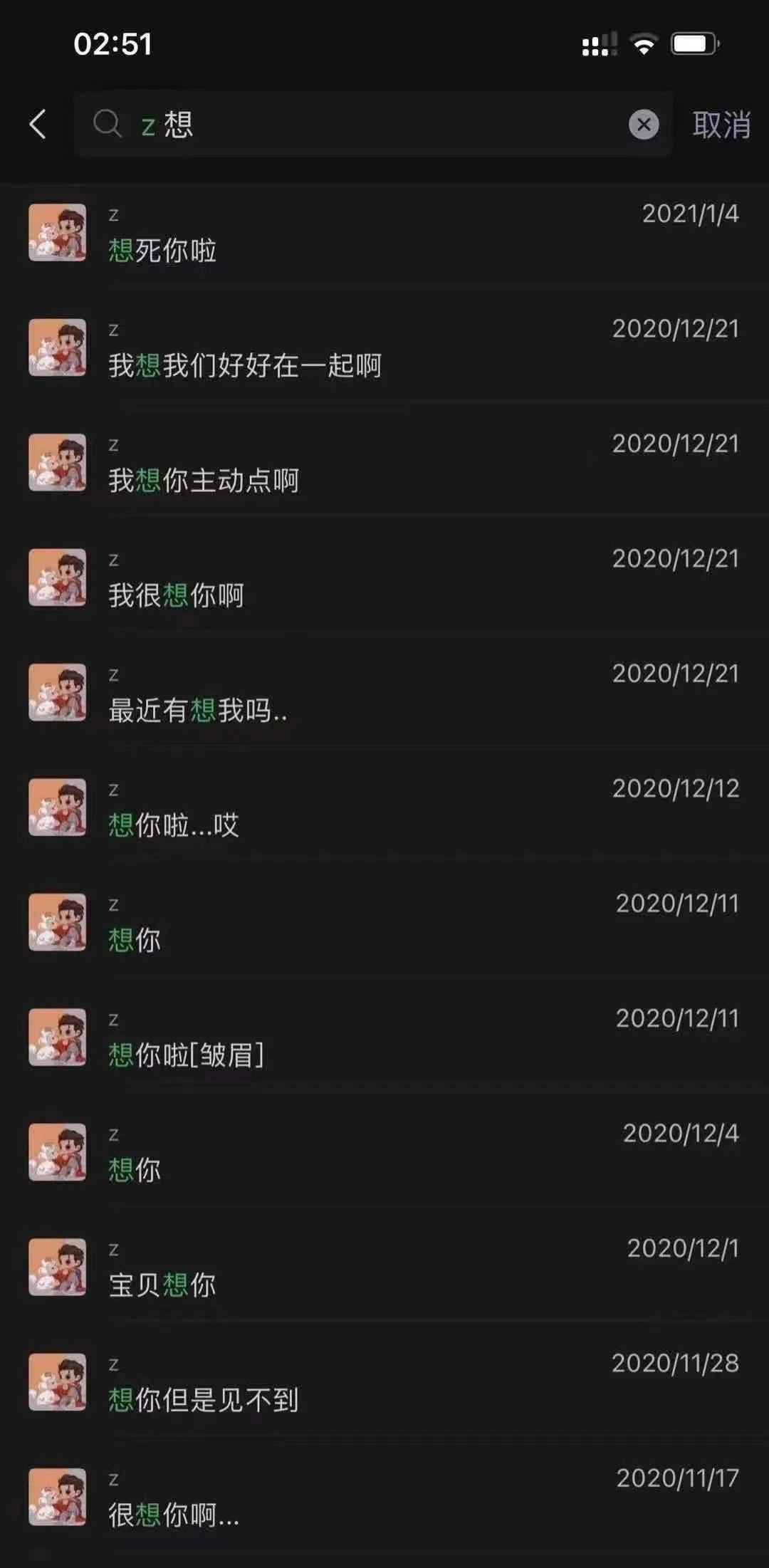Image resolution: width=769 pixels, height=1568 pixels.
Task: Cancel the search with 取消
Action: (721, 125)
